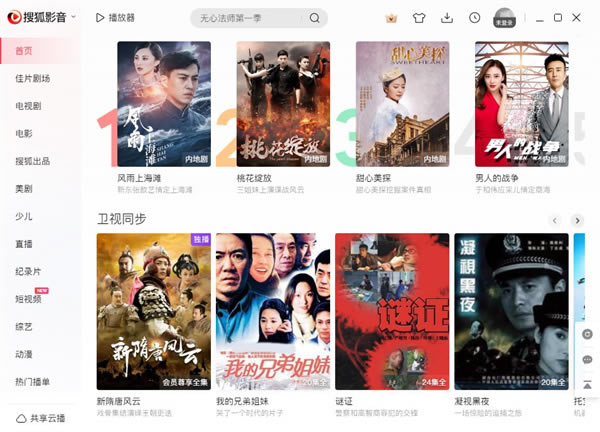
Task: Open 搜狐出品 category
Action: point(32,160)
